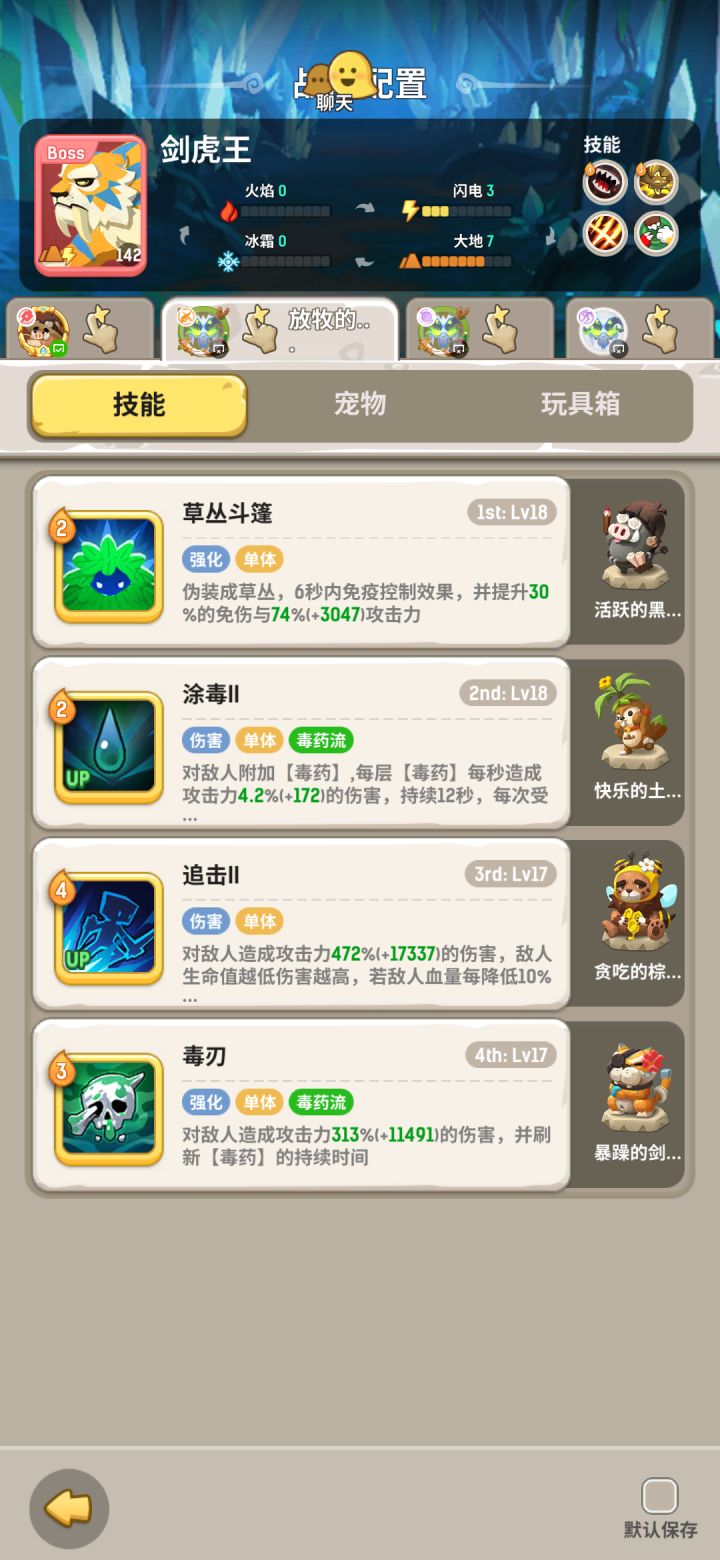Click the back arrow button

[x=68, y=1508]
